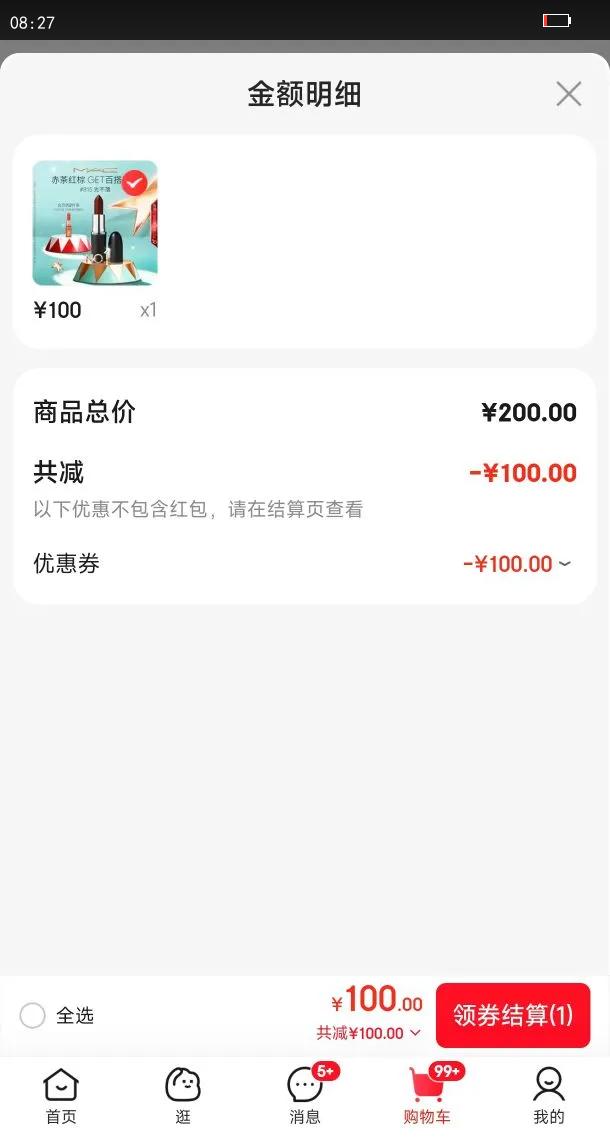The width and height of the screenshot is (610, 1138).
Task: Close the 金额明细 panel
Action: (x=569, y=94)
